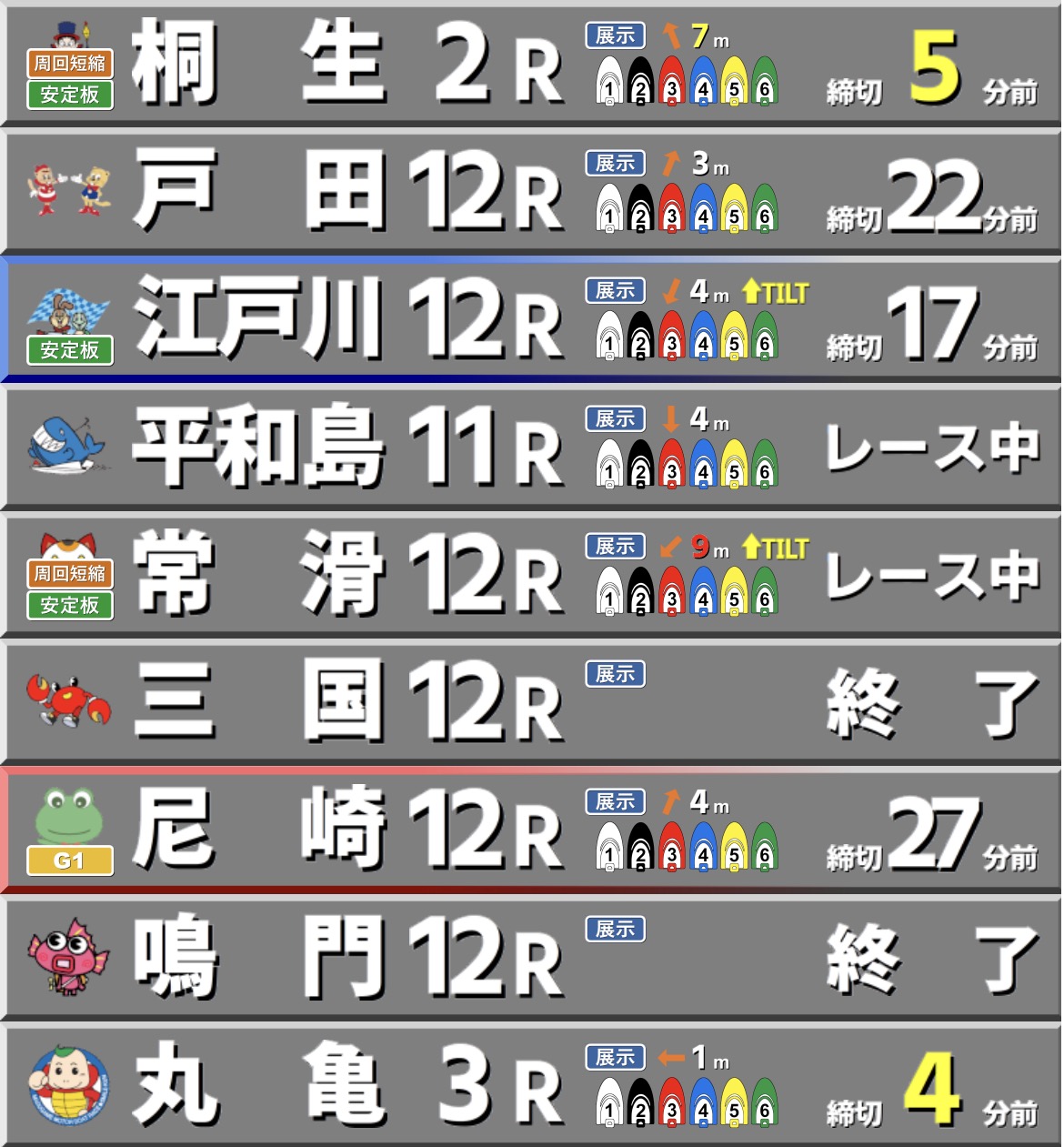
Task: Open 展示 for 江戸川
Action: pos(615,290)
